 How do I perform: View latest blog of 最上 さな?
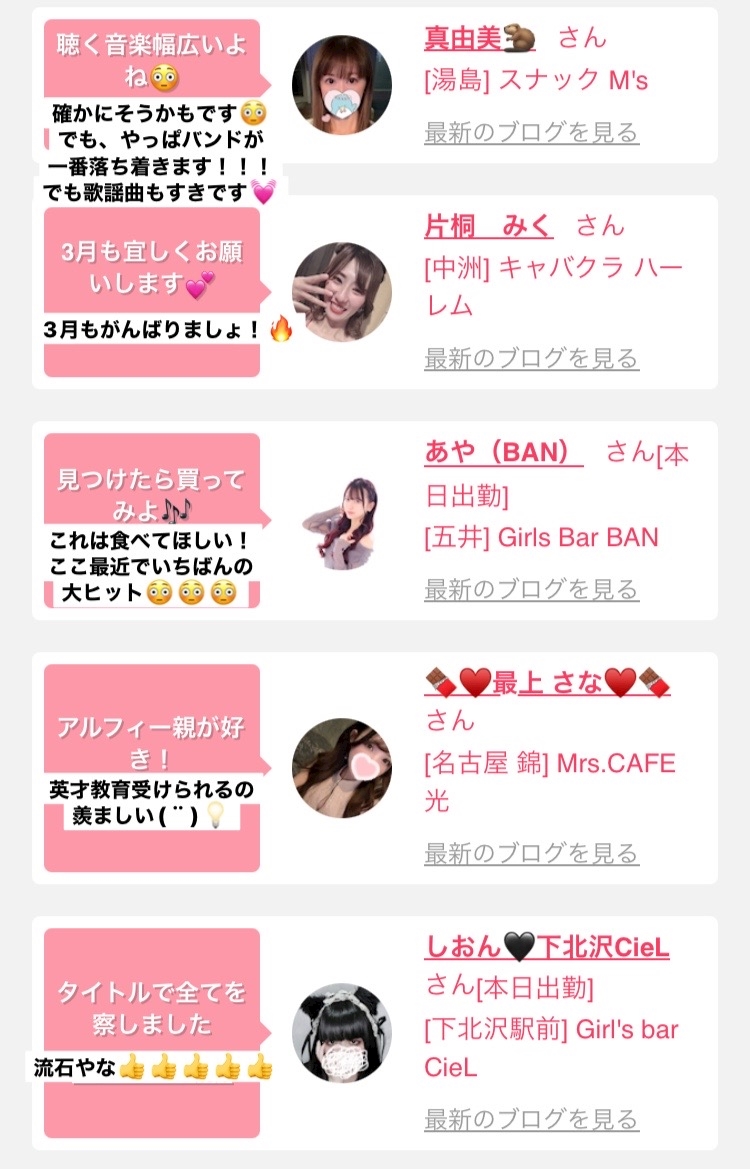(x=532, y=853)
